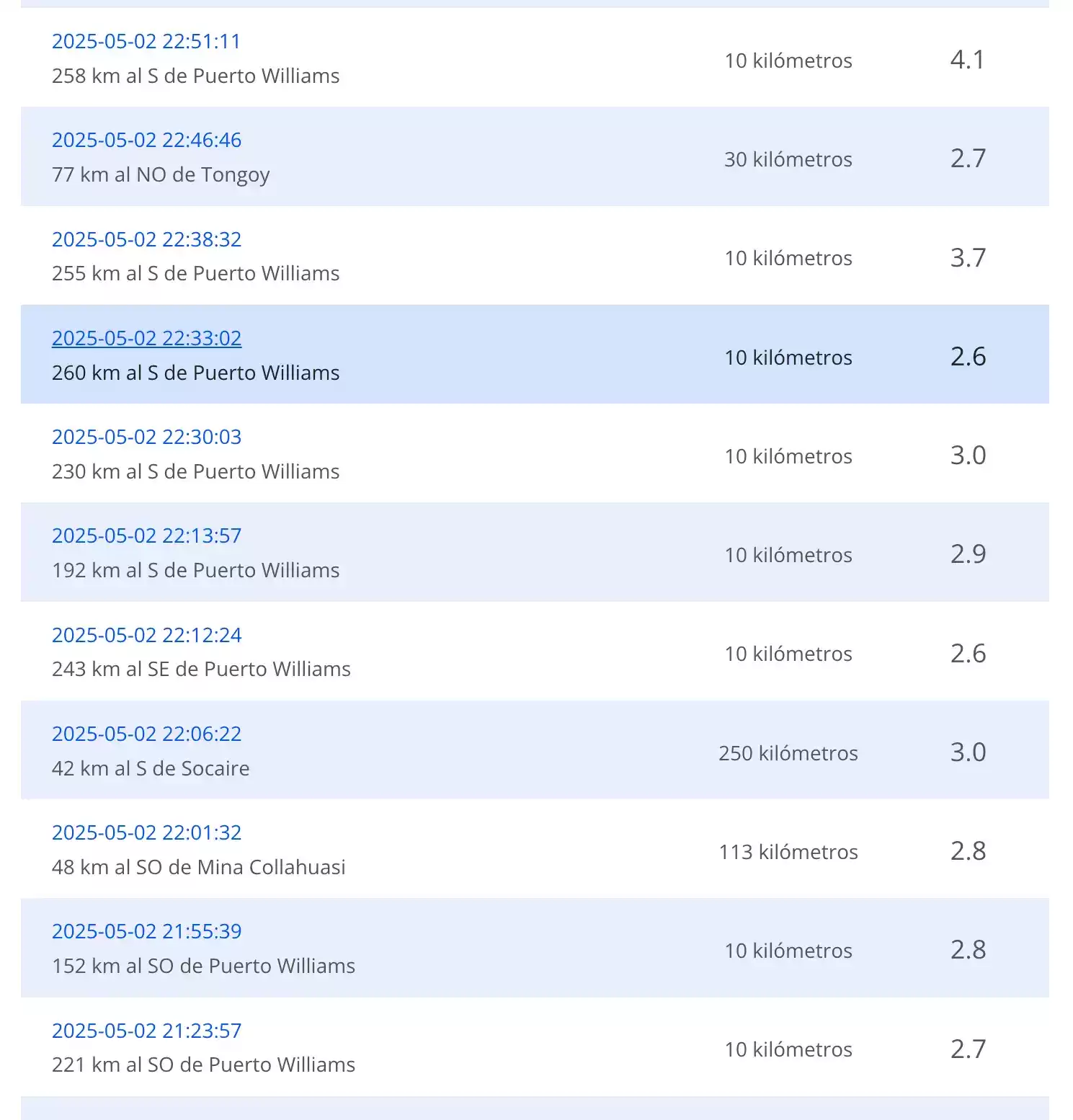This screenshot has width=1073, height=1120.
Task: Open the 22:01:32 Mina Collahuasi event
Action: point(146,833)
